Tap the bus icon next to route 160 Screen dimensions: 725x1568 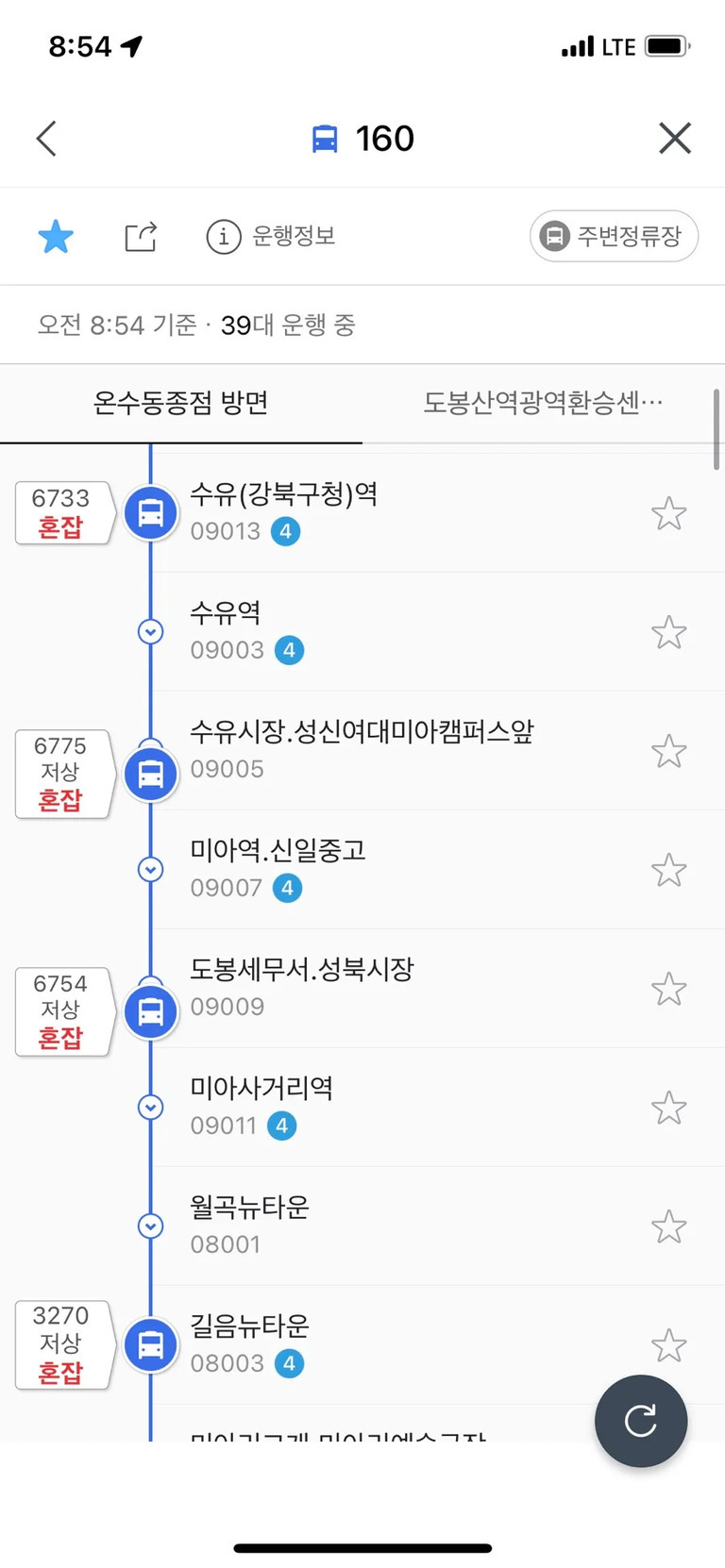(x=326, y=138)
